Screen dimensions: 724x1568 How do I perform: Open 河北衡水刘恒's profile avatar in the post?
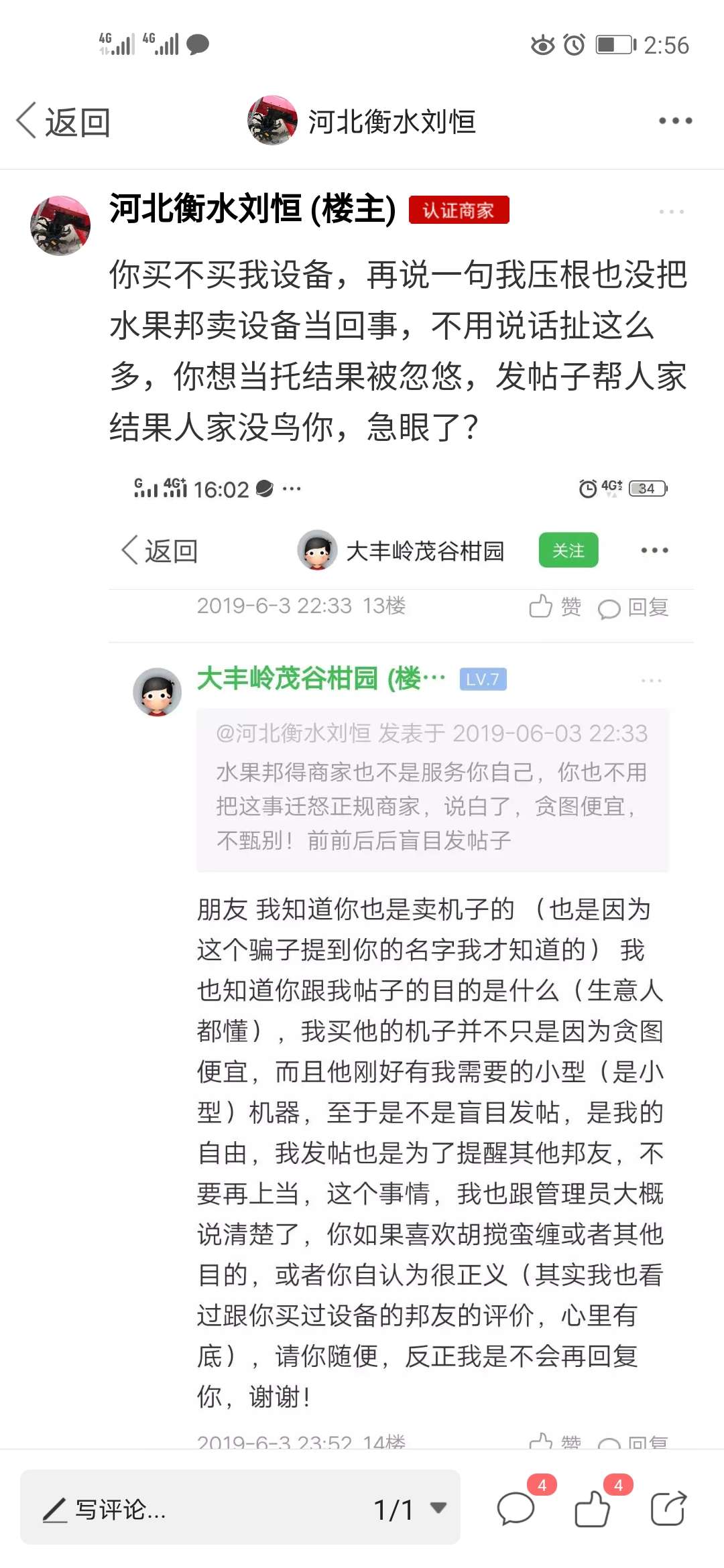[60, 226]
